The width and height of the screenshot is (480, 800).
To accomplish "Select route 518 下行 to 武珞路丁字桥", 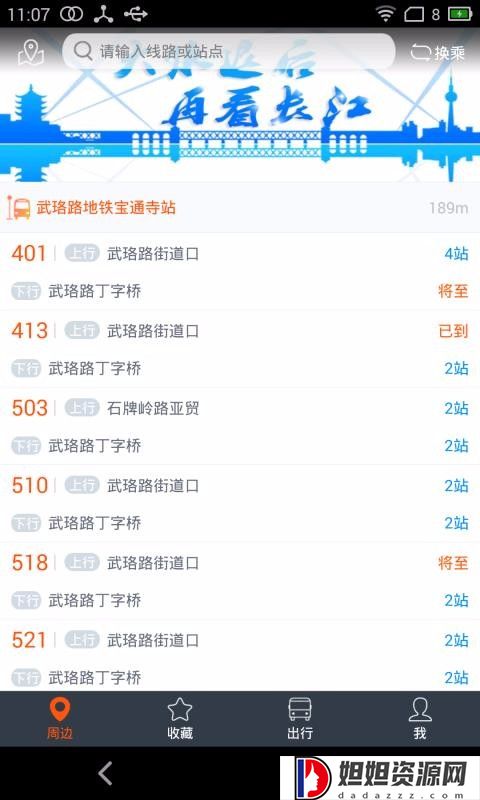I will click(x=240, y=601).
